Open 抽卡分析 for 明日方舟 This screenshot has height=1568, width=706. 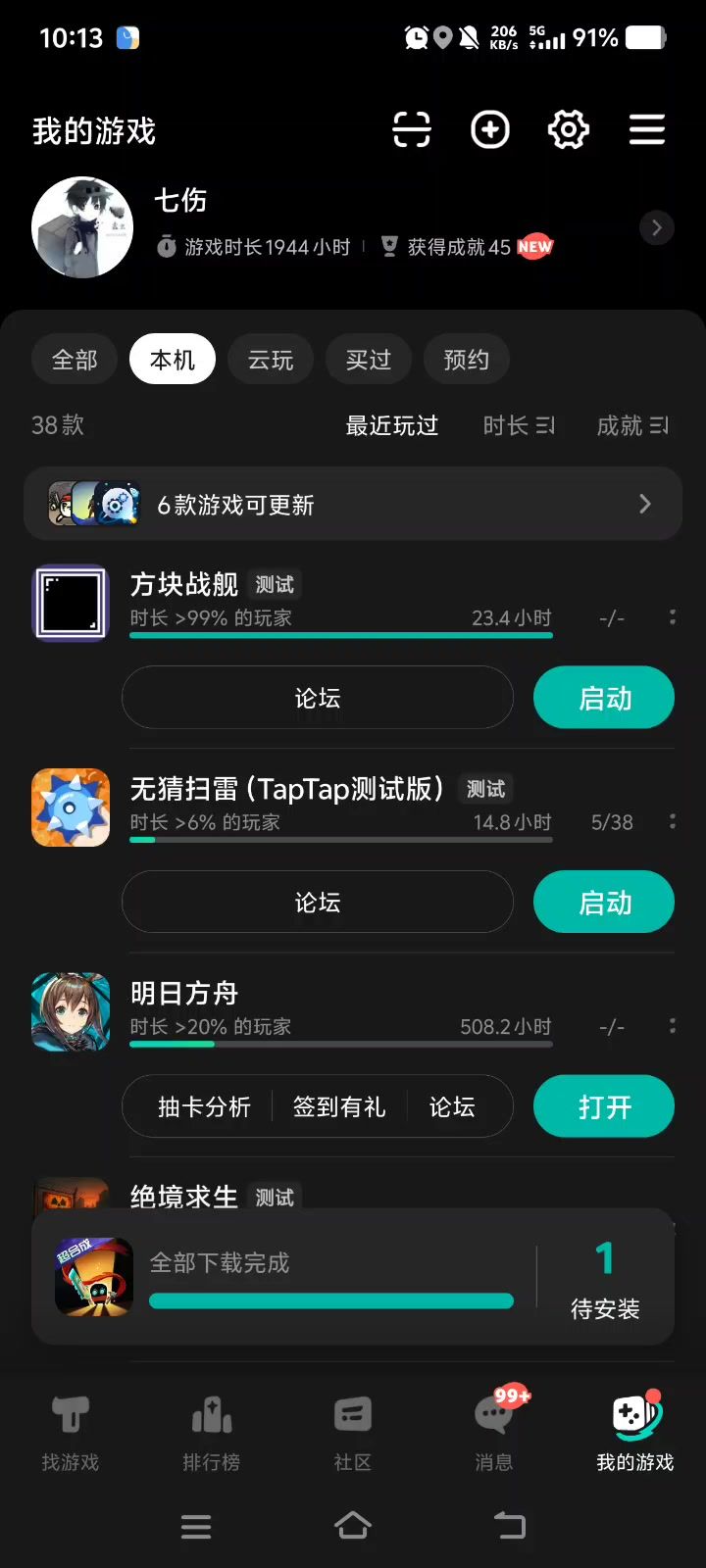pyautogui.click(x=204, y=1106)
